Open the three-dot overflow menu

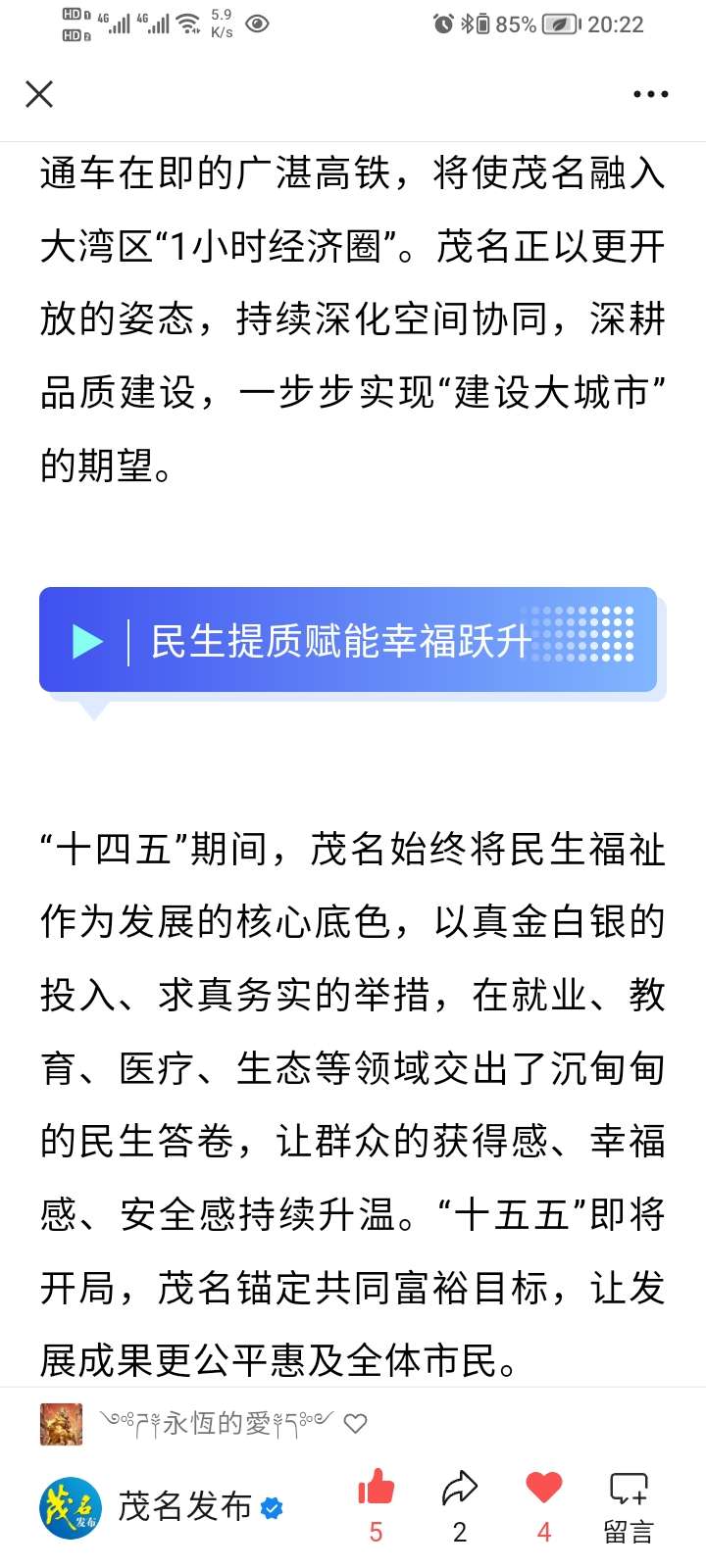pyautogui.click(x=650, y=94)
